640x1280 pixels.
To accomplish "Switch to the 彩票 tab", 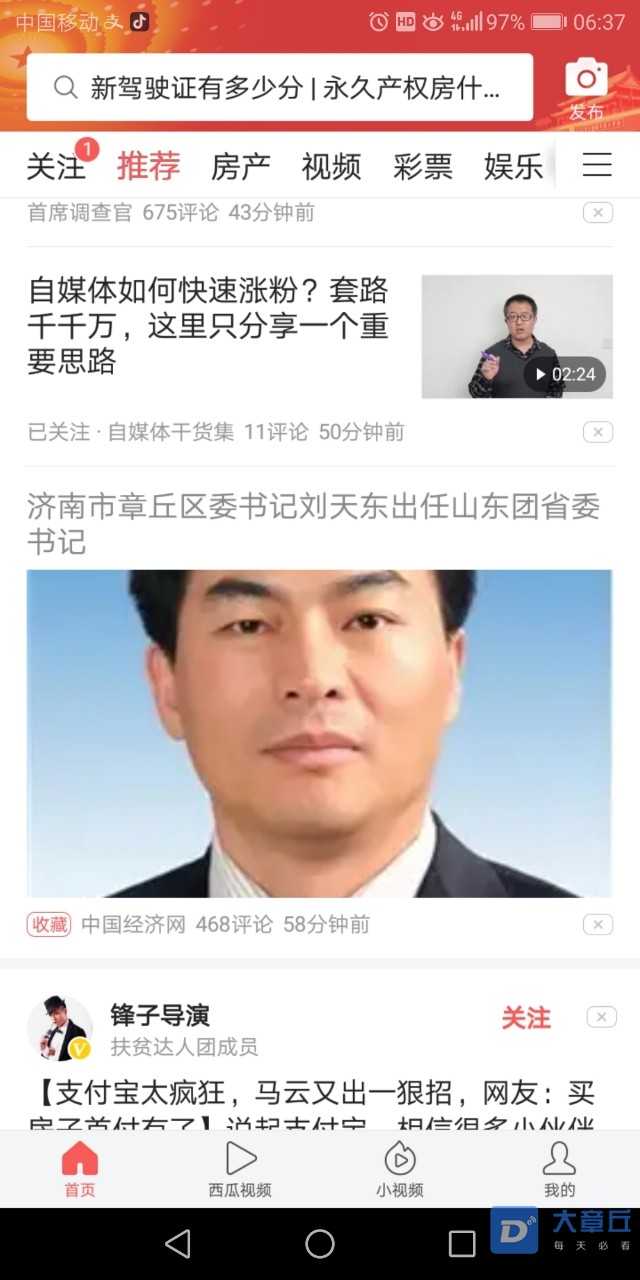I will (x=422, y=166).
